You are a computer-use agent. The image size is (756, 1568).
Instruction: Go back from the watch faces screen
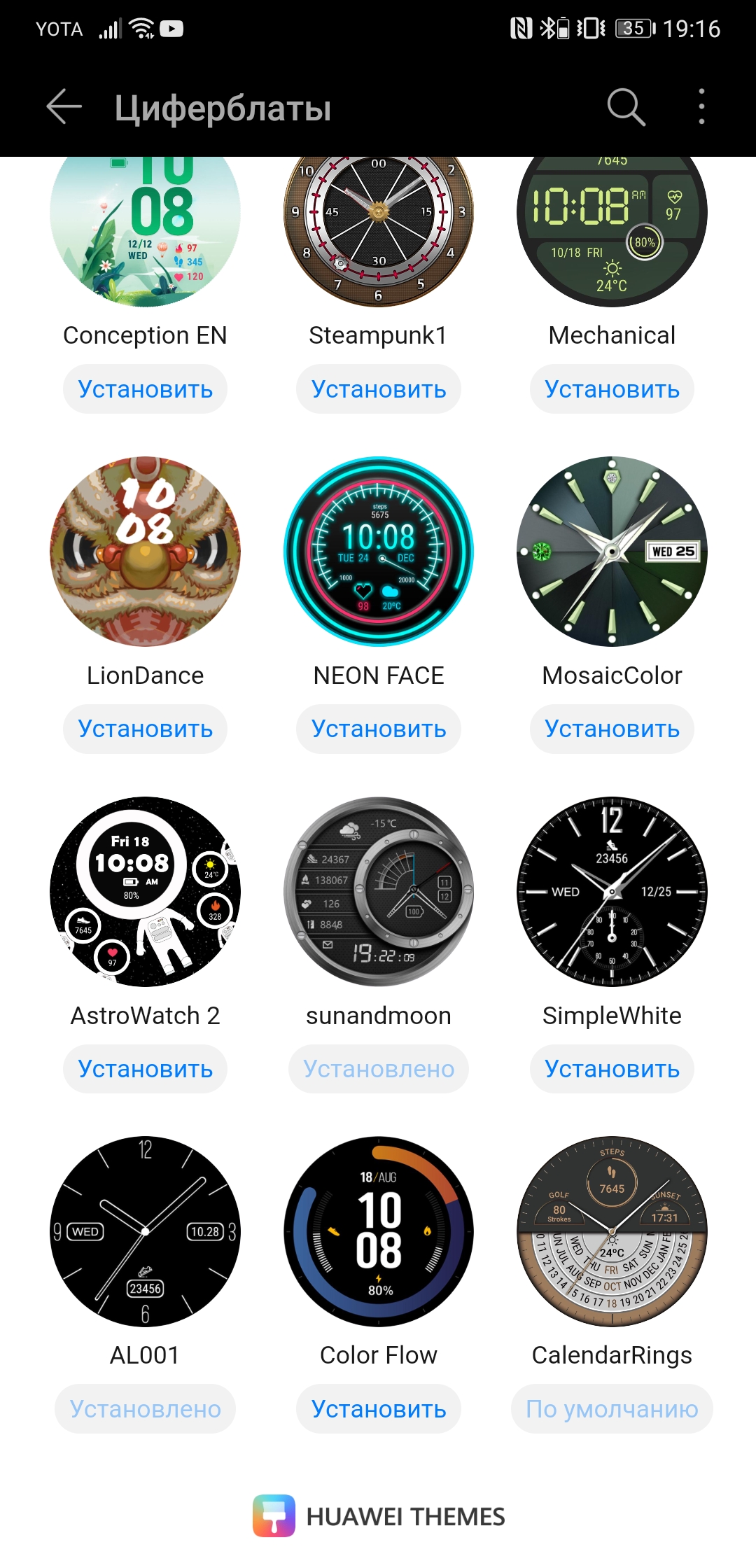tap(64, 107)
